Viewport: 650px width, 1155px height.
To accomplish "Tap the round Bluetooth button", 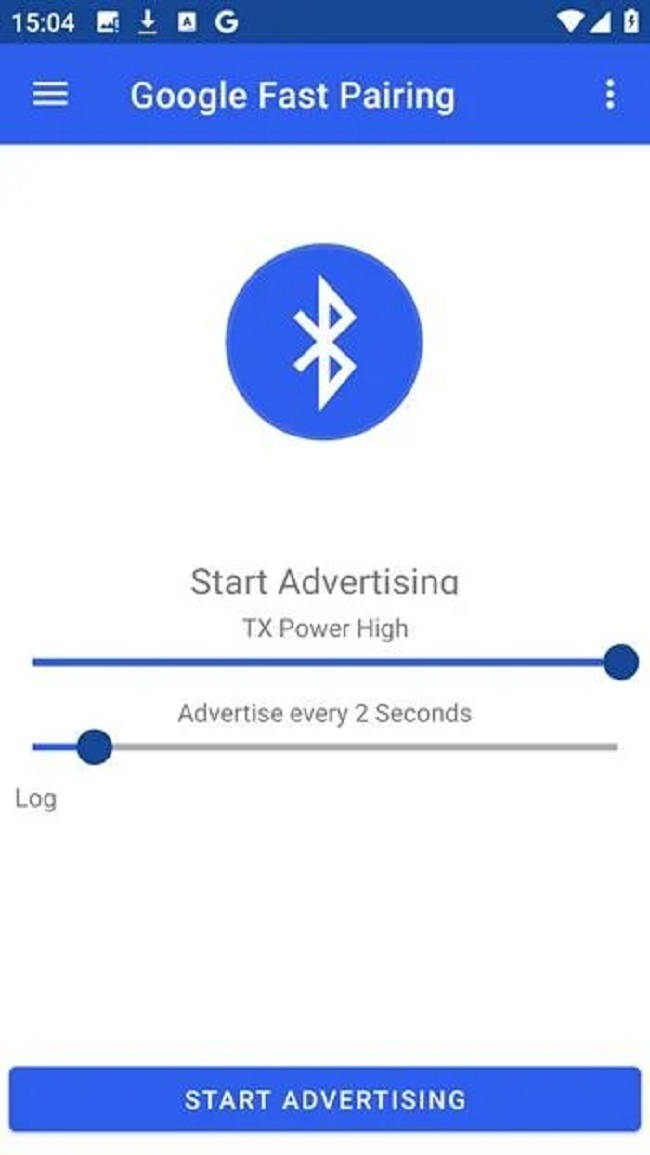I will coord(324,342).
